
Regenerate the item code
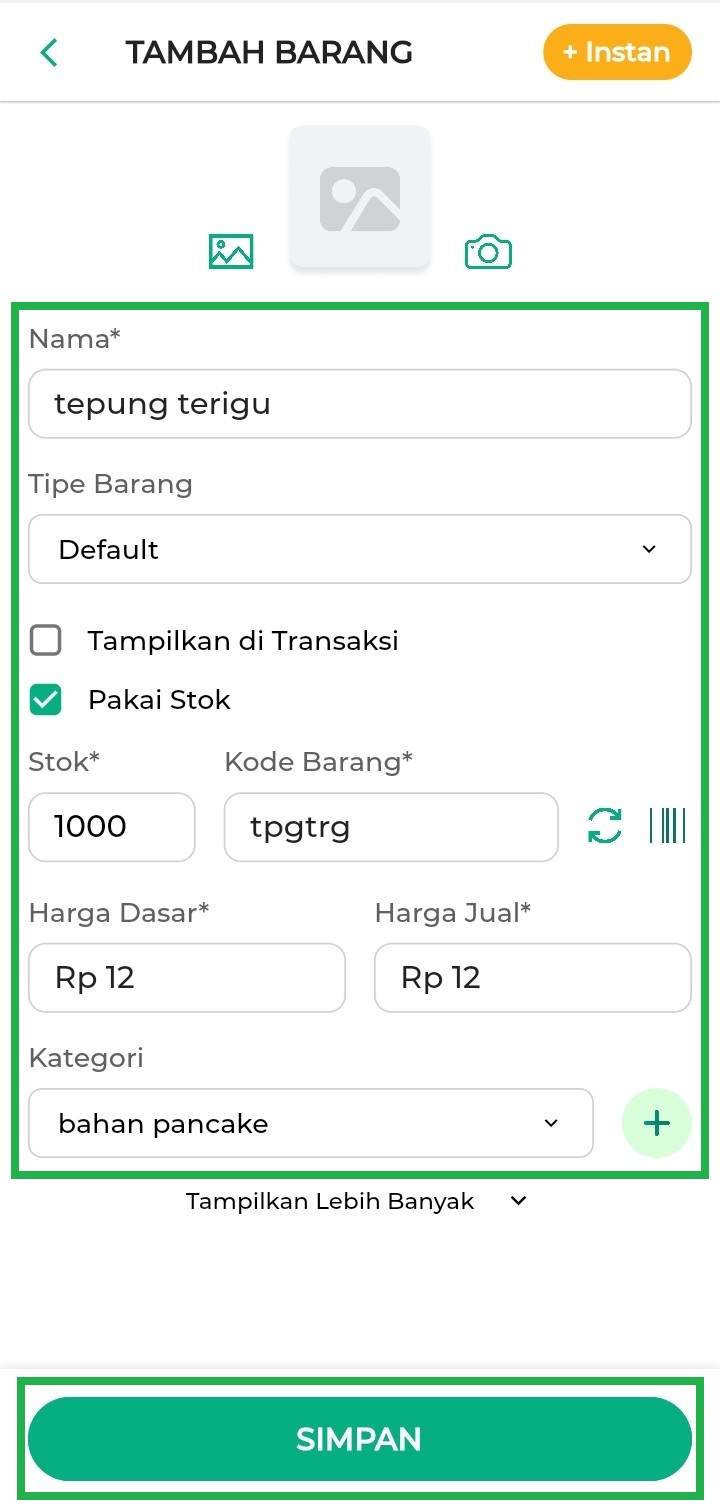tap(605, 827)
